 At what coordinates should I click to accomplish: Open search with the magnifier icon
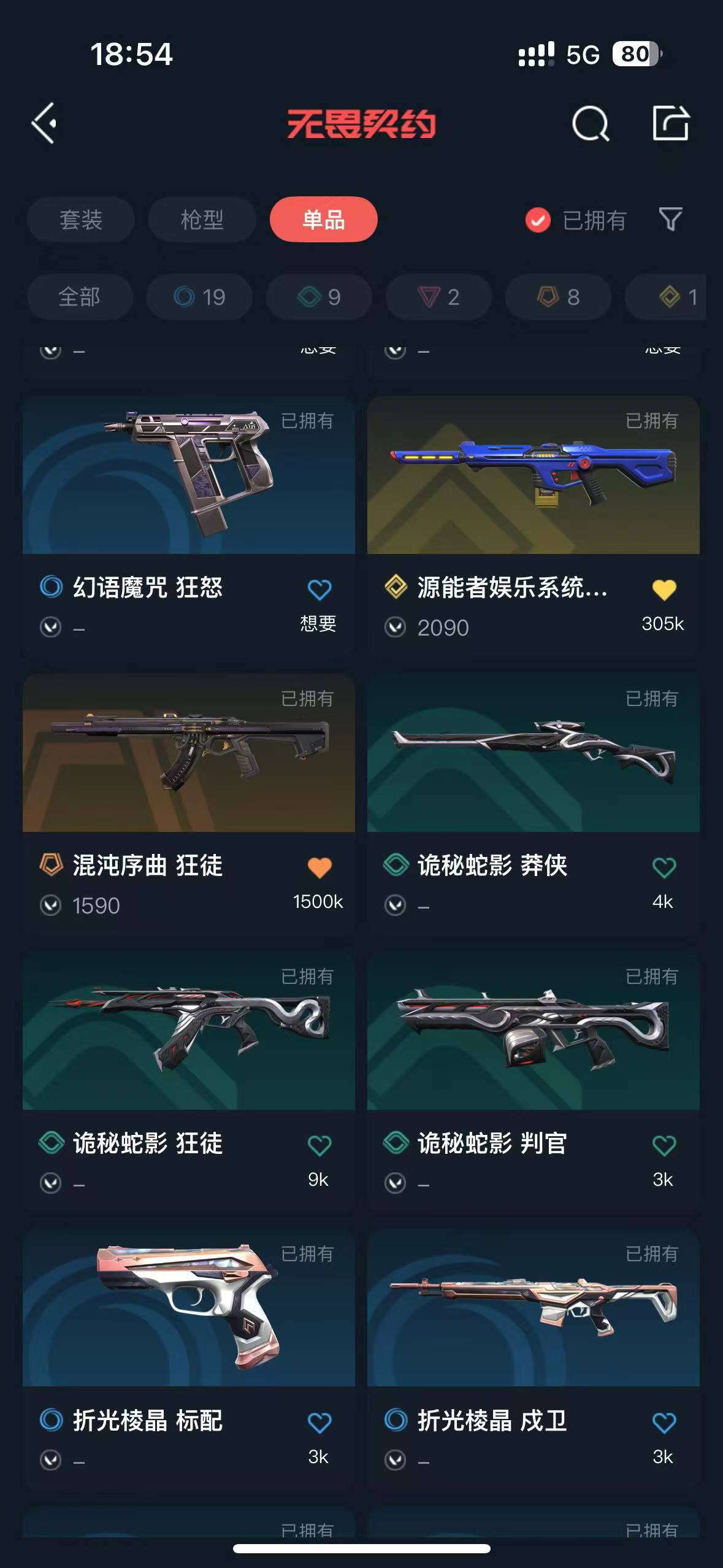pyautogui.click(x=590, y=123)
